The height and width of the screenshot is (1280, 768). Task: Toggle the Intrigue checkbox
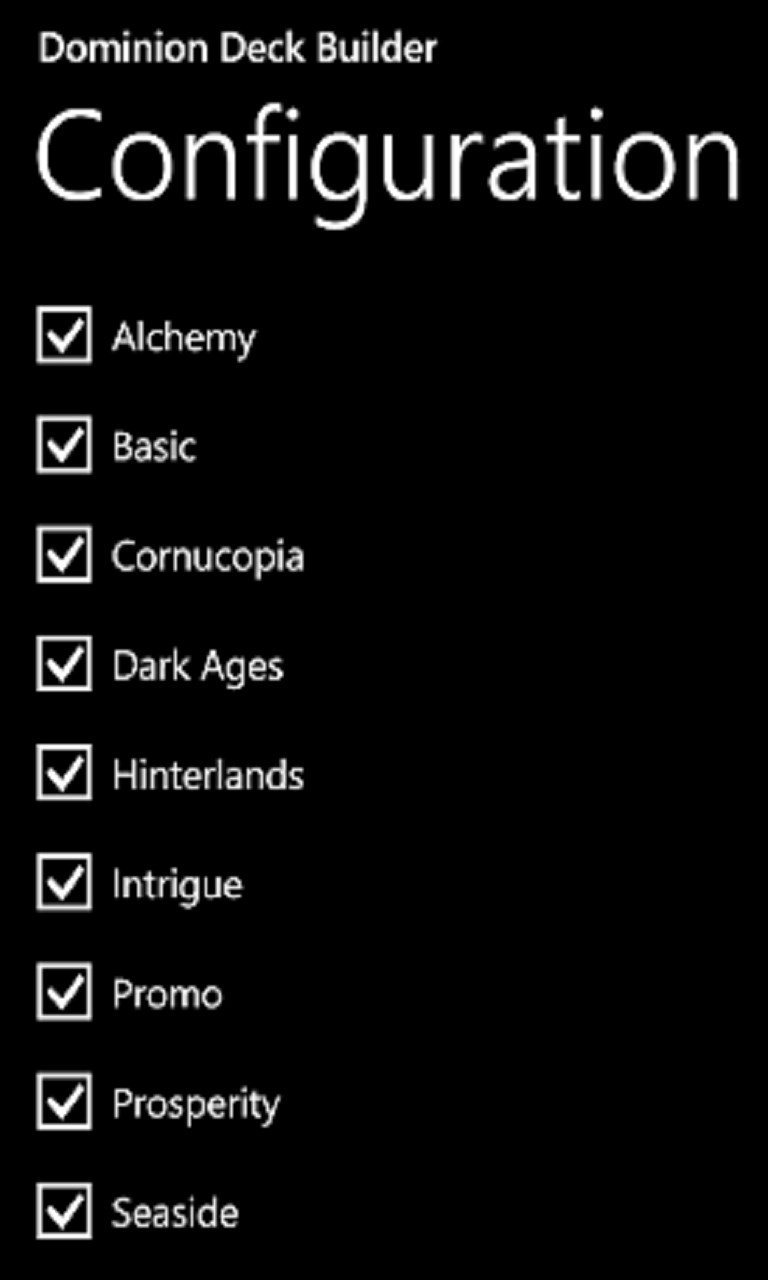pos(64,883)
